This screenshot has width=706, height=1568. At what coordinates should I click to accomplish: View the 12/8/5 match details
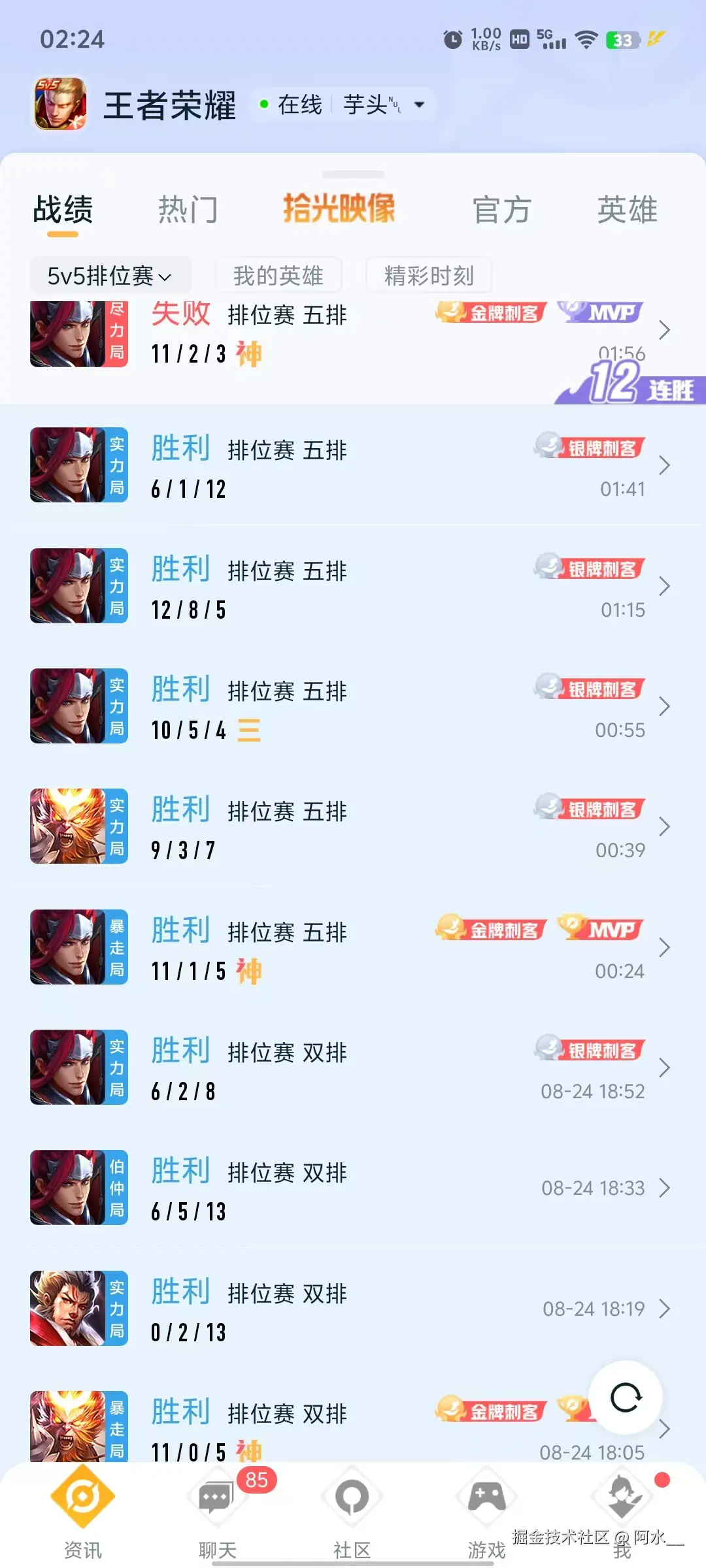pyautogui.click(x=353, y=586)
